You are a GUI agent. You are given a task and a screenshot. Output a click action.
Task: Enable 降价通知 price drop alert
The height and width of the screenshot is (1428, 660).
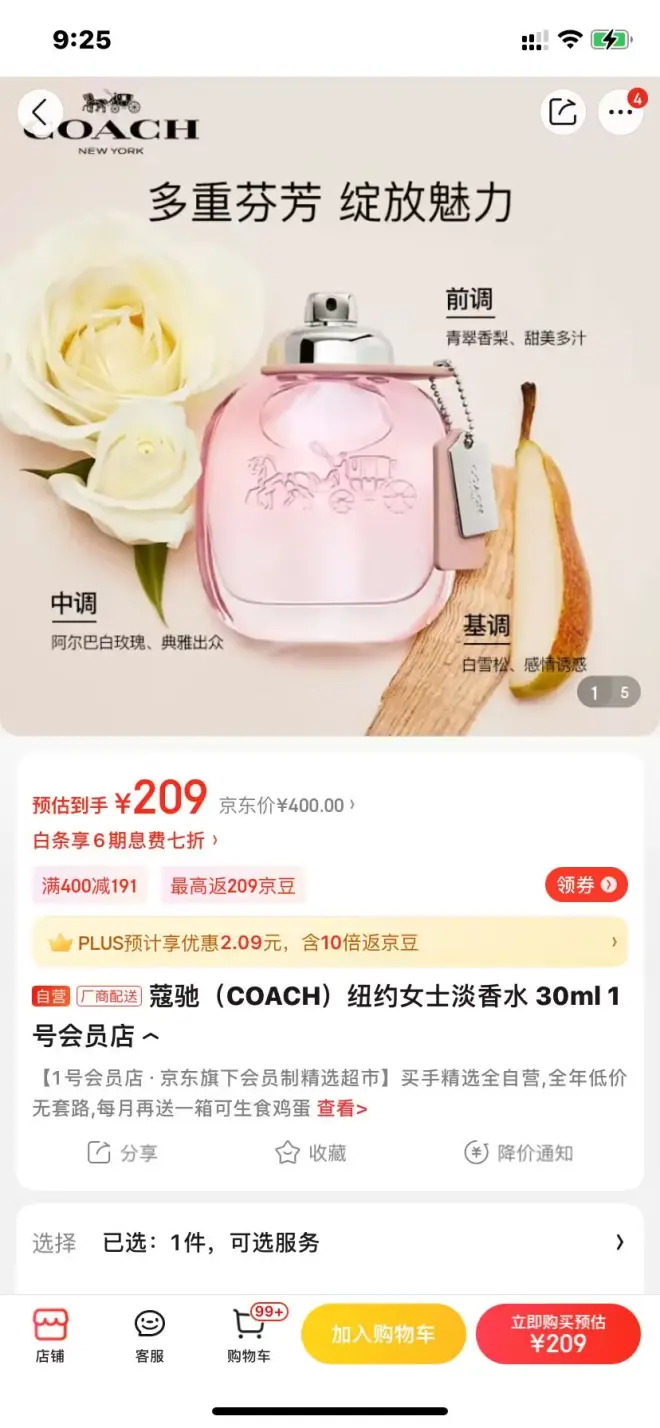pos(519,1153)
